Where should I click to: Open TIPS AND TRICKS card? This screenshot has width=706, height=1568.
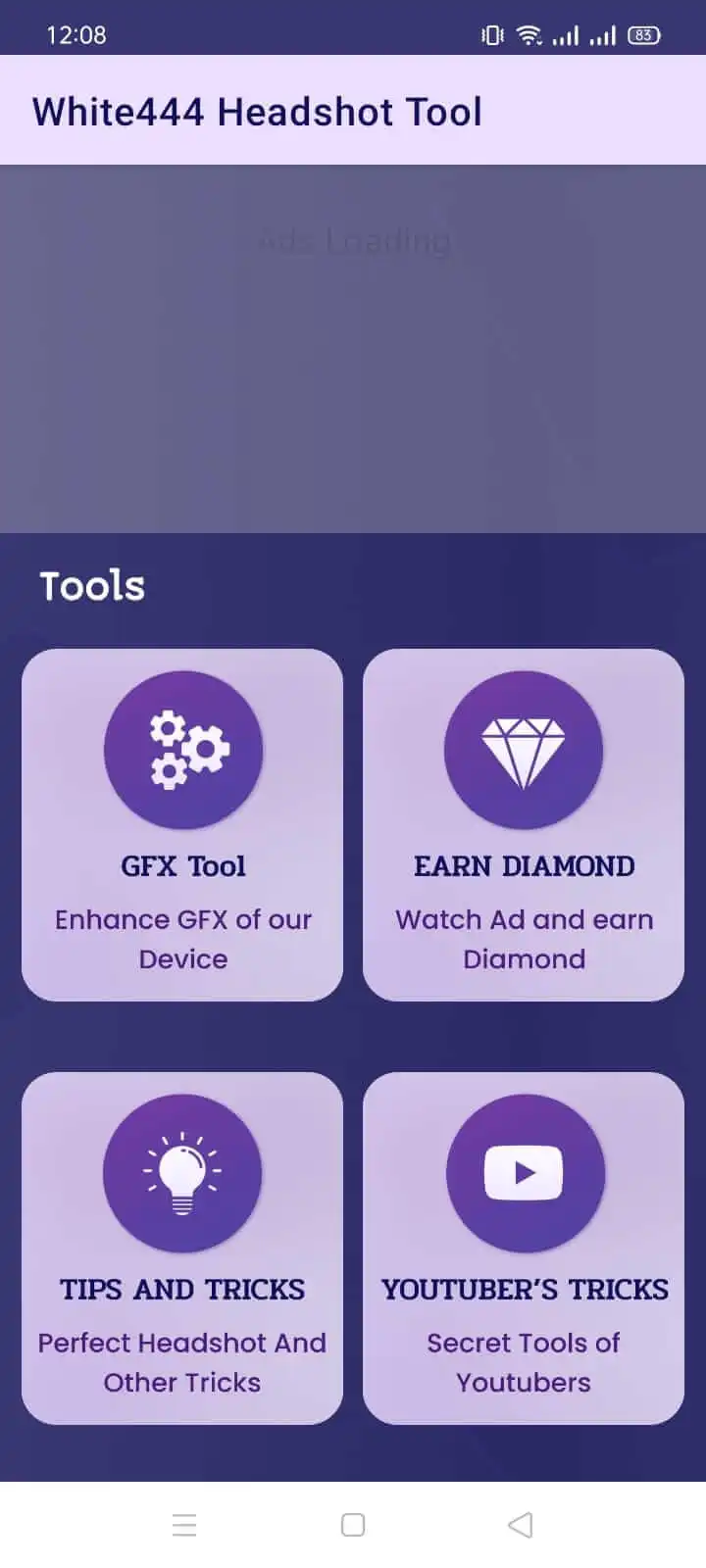click(x=181, y=1247)
